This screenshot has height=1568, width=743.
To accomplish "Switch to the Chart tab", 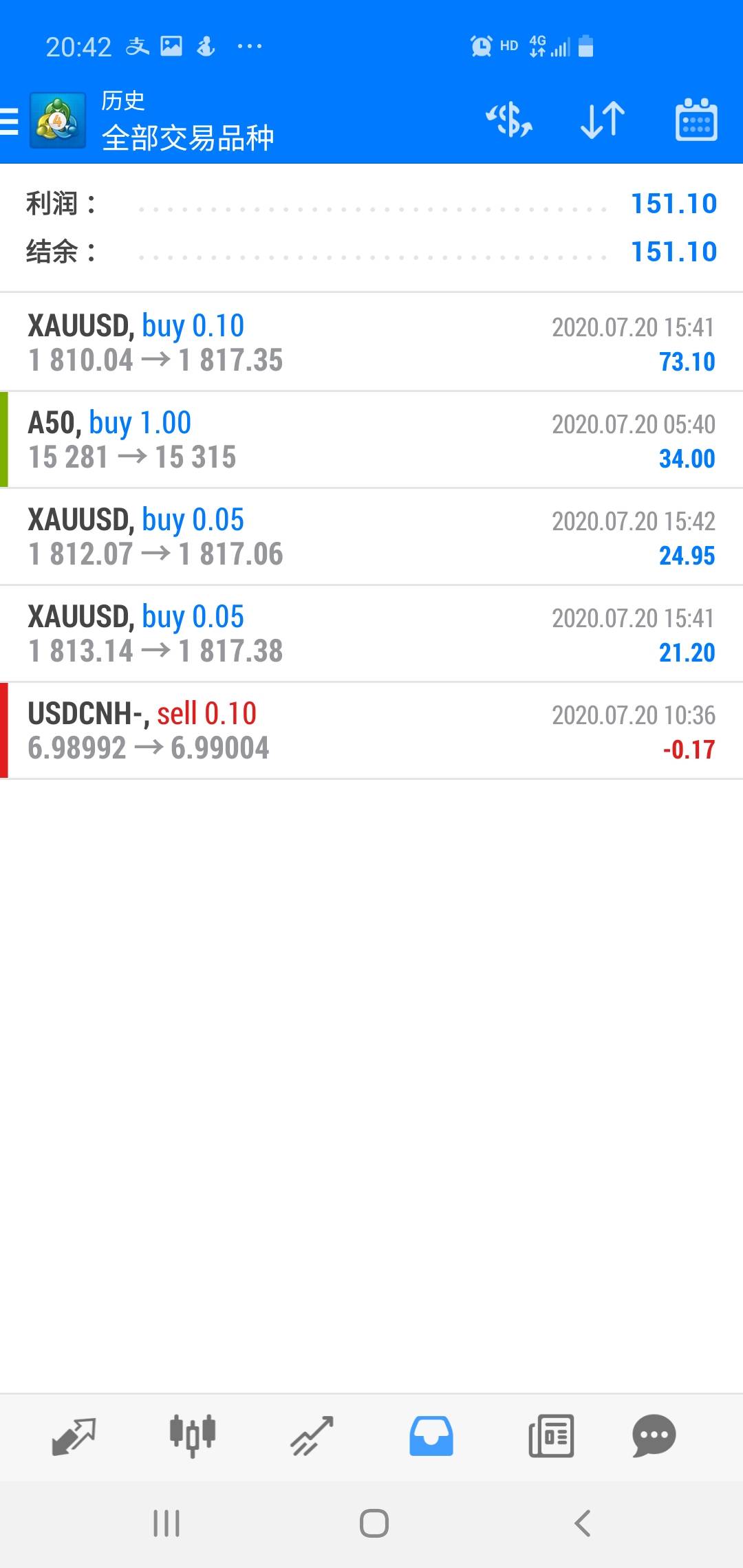I will pyautogui.click(x=193, y=1436).
